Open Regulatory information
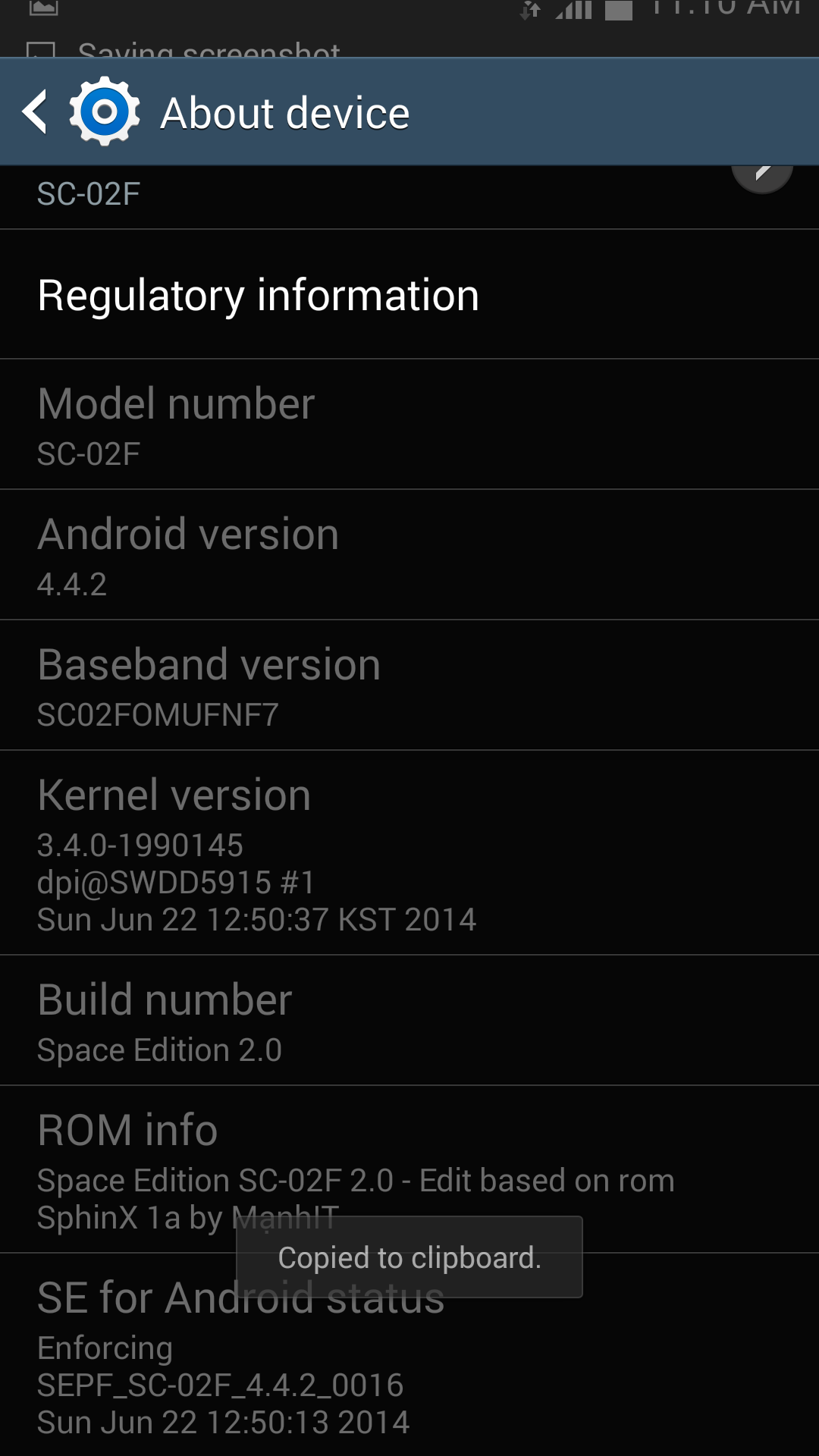The width and height of the screenshot is (819, 1456). point(409,294)
